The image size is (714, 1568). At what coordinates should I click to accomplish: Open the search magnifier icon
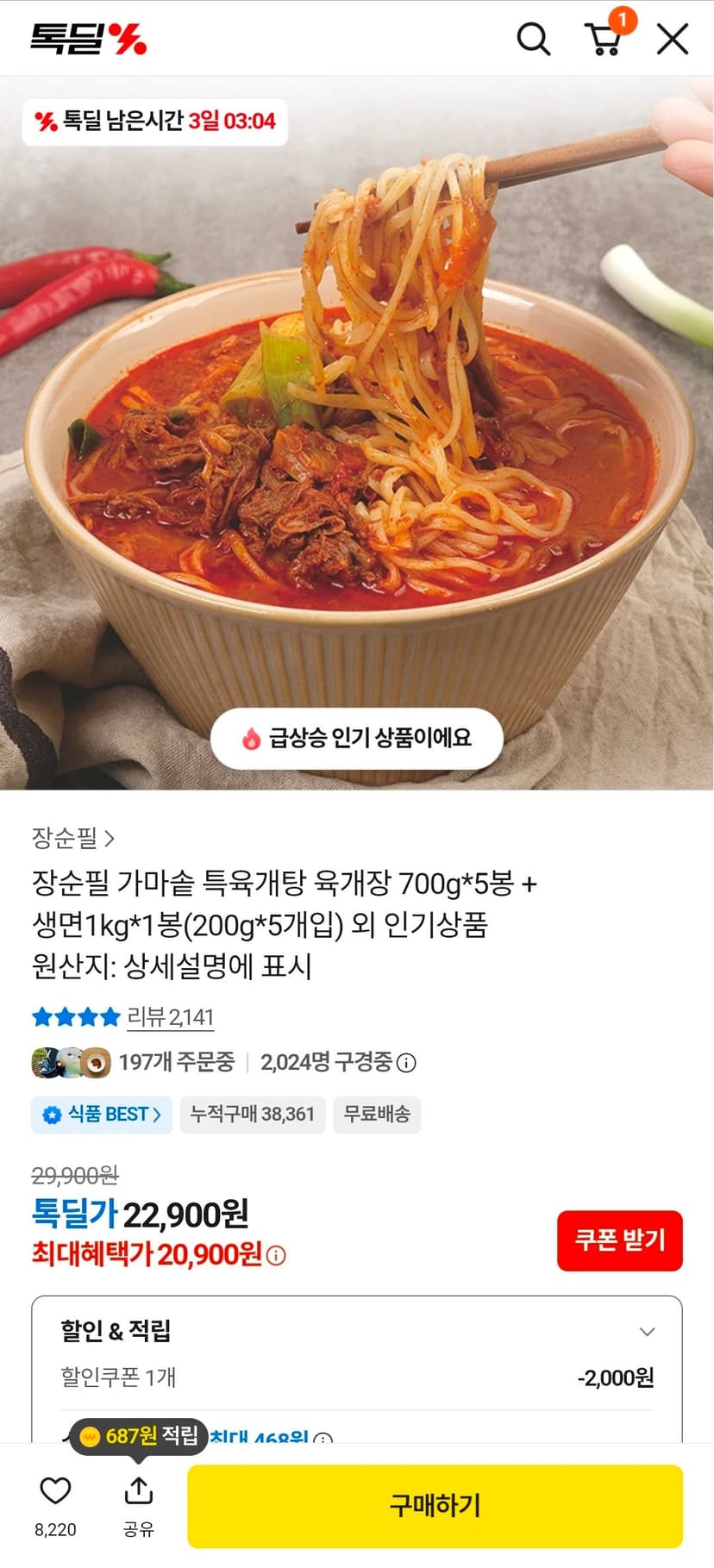tap(533, 39)
